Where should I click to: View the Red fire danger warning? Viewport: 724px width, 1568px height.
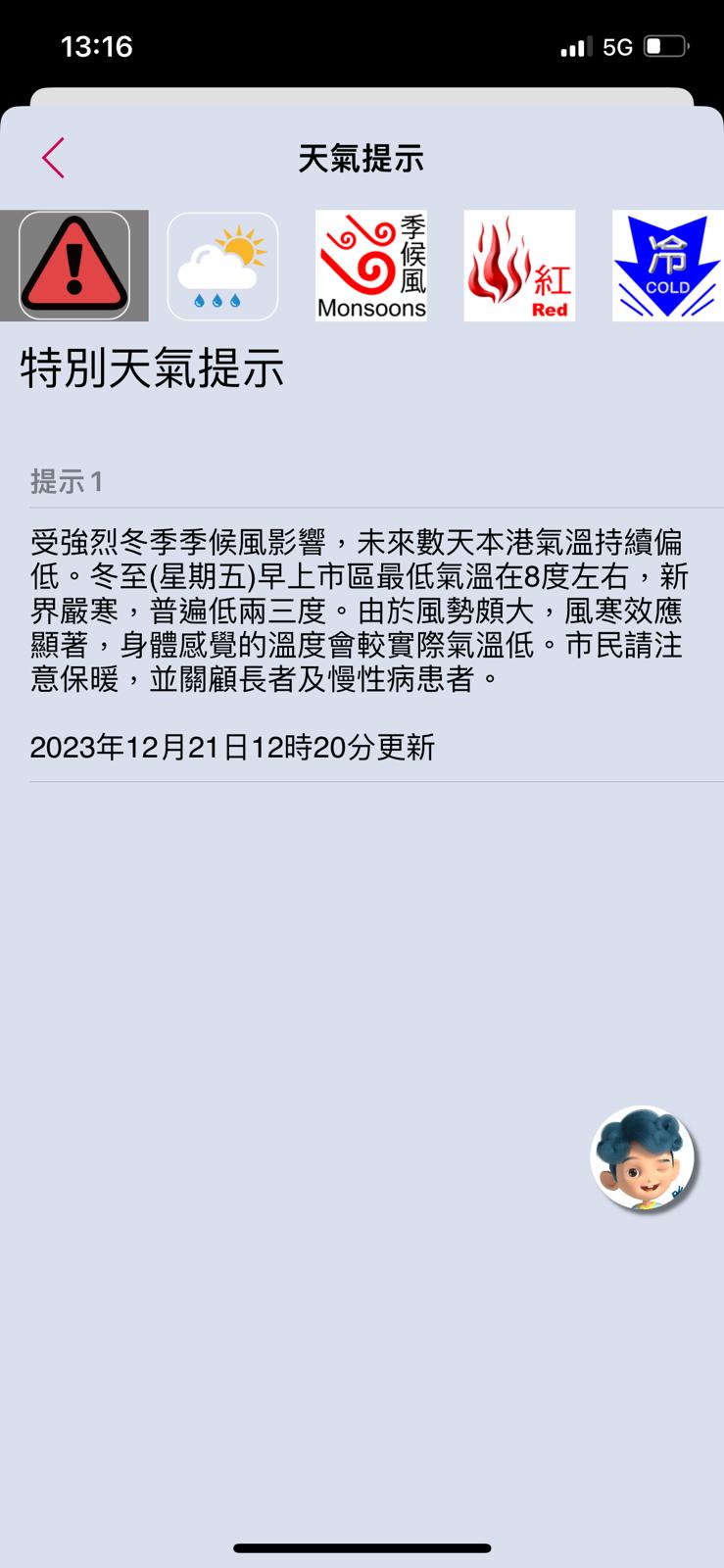[519, 266]
